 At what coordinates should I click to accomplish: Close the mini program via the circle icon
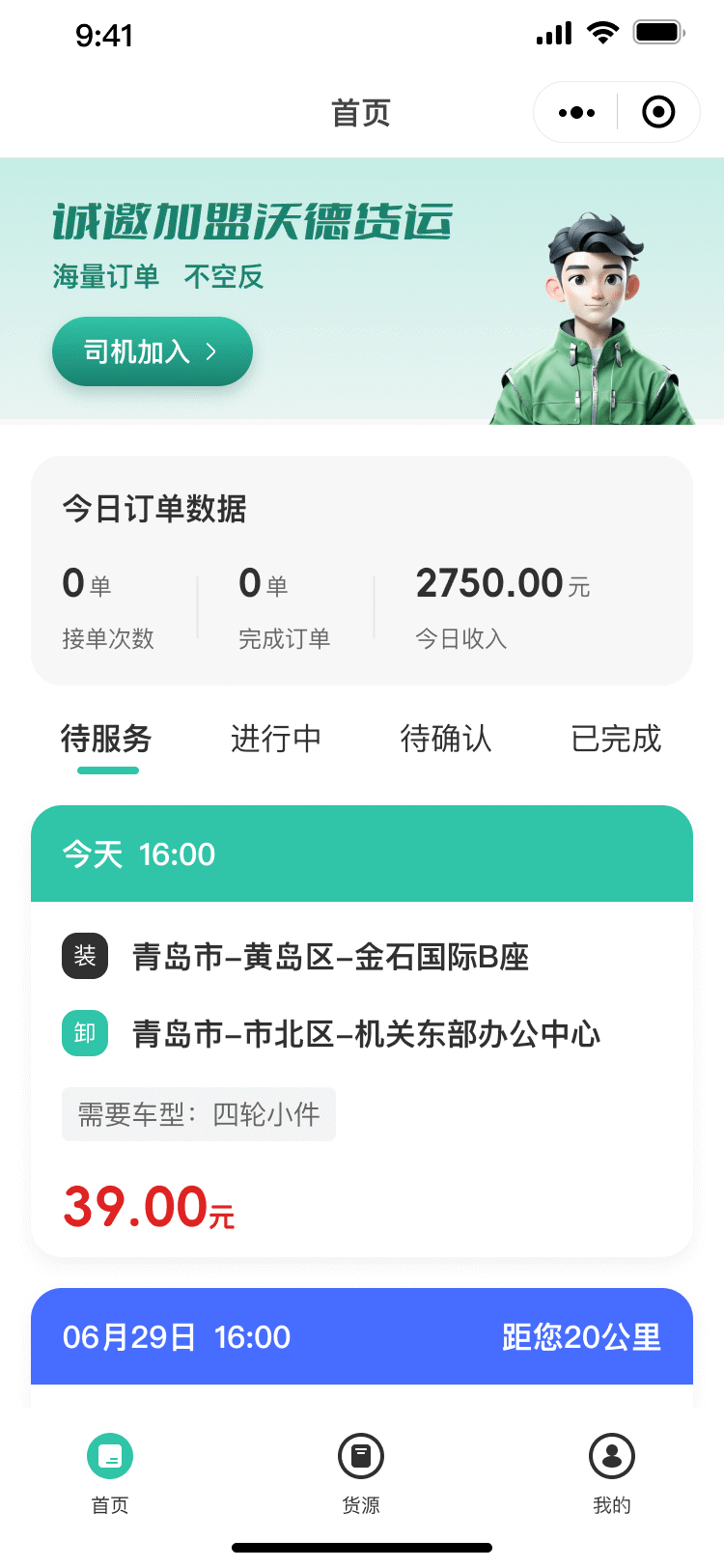(658, 113)
